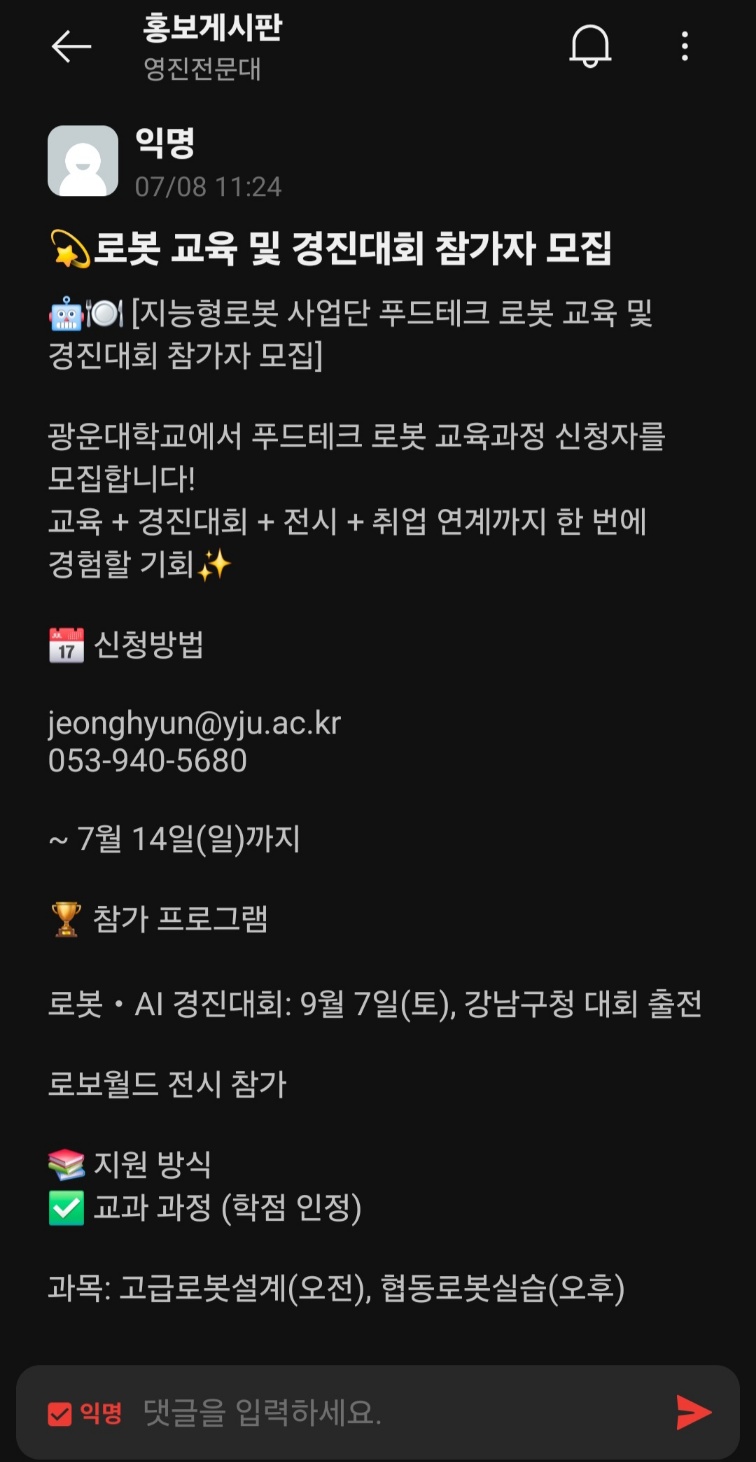Viewport: 756px width, 1462px height.
Task: Send the comment with the red arrow
Action: 693,1412
